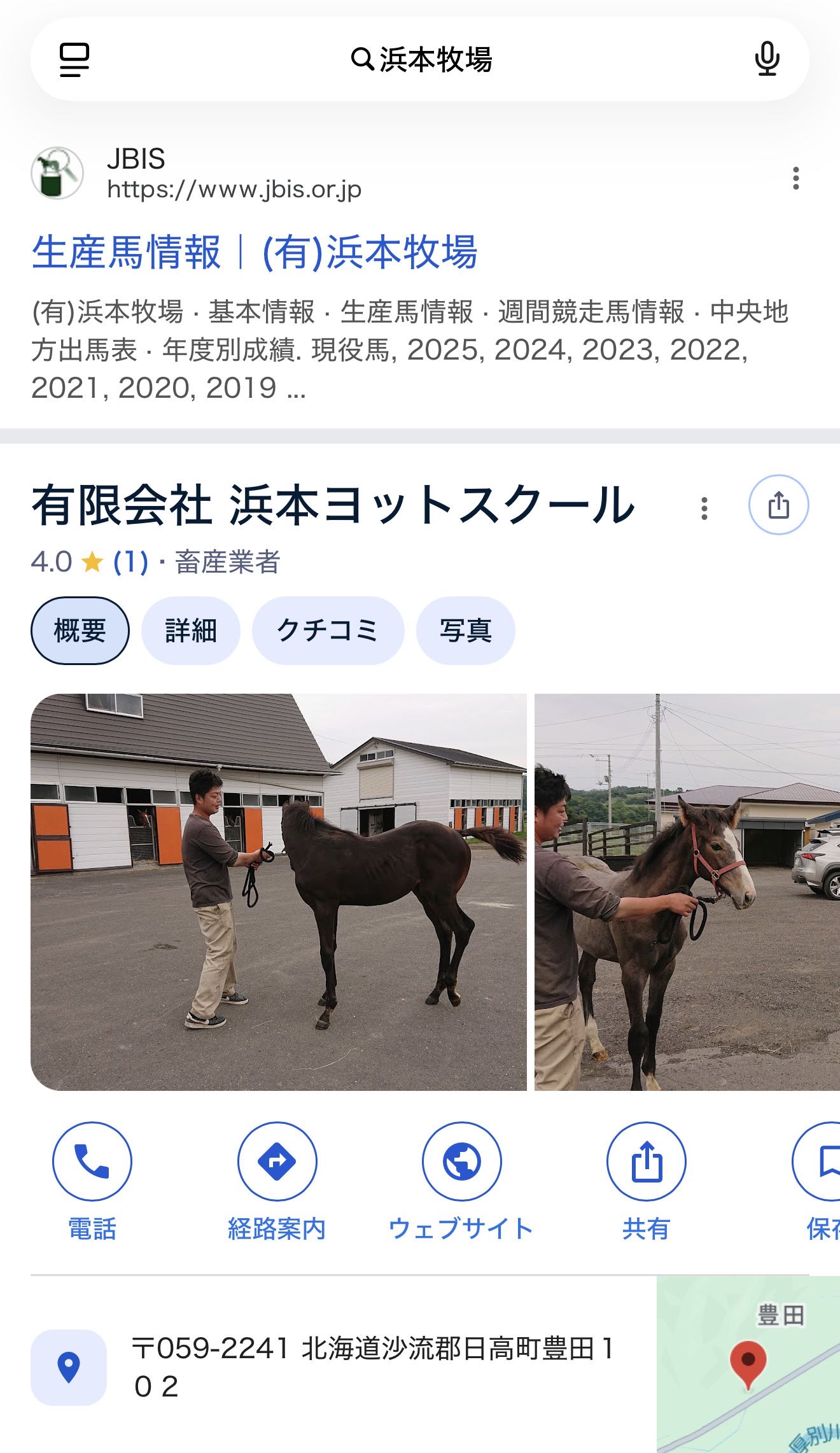Open the menu icon left of search
Image resolution: width=840 pixels, height=1453 pixels.
(x=74, y=60)
